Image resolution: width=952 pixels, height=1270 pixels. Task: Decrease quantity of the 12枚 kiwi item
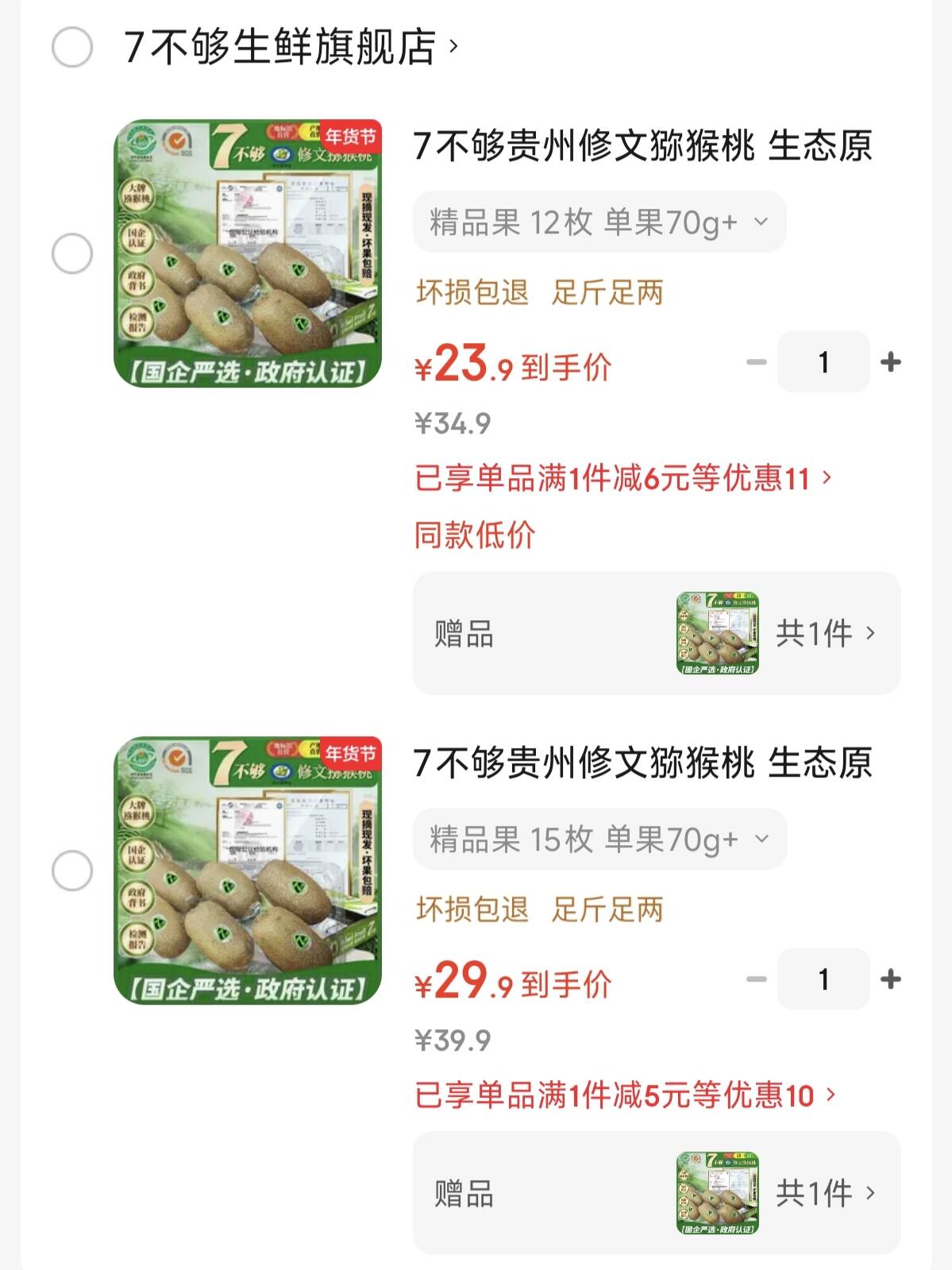[x=756, y=362]
